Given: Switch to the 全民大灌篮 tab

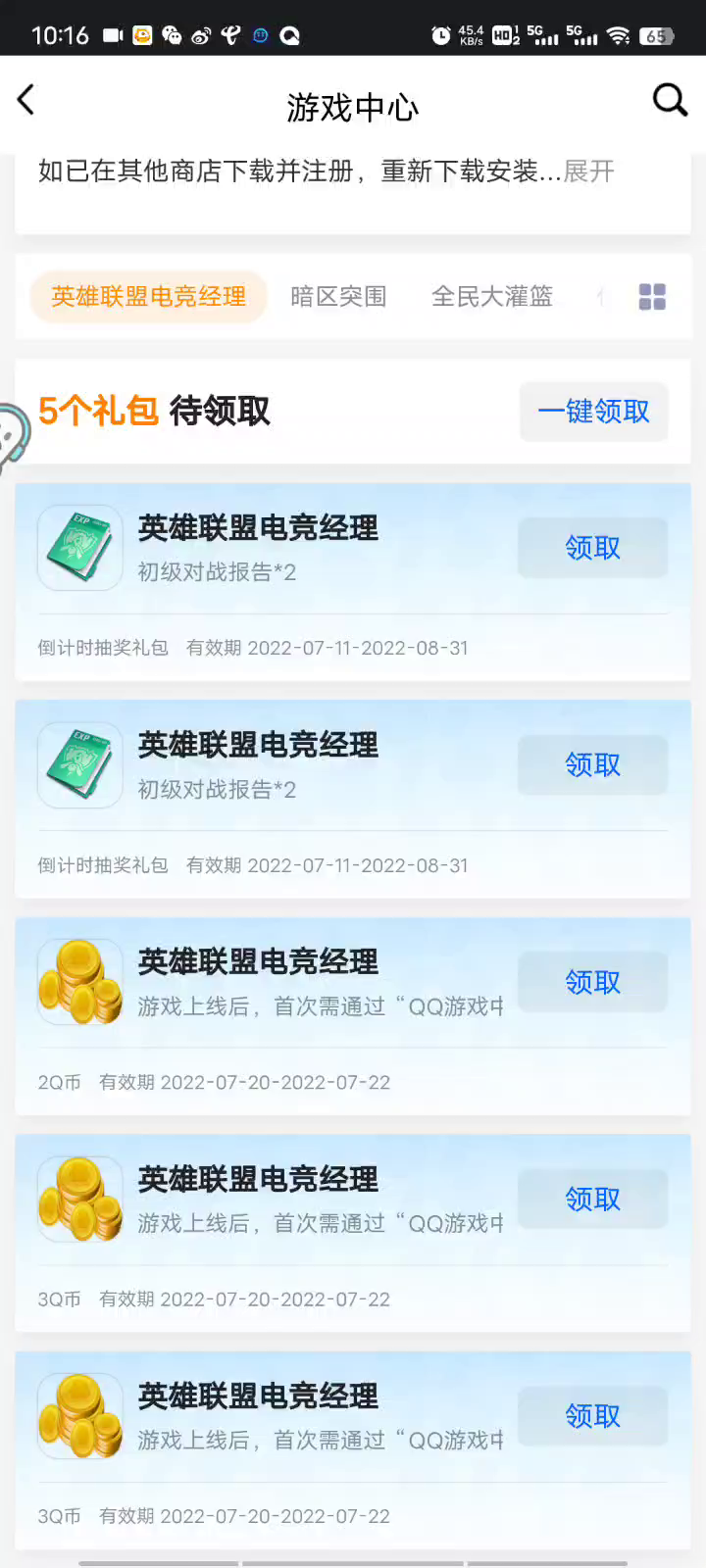Looking at the screenshot, I should (492, 296).
